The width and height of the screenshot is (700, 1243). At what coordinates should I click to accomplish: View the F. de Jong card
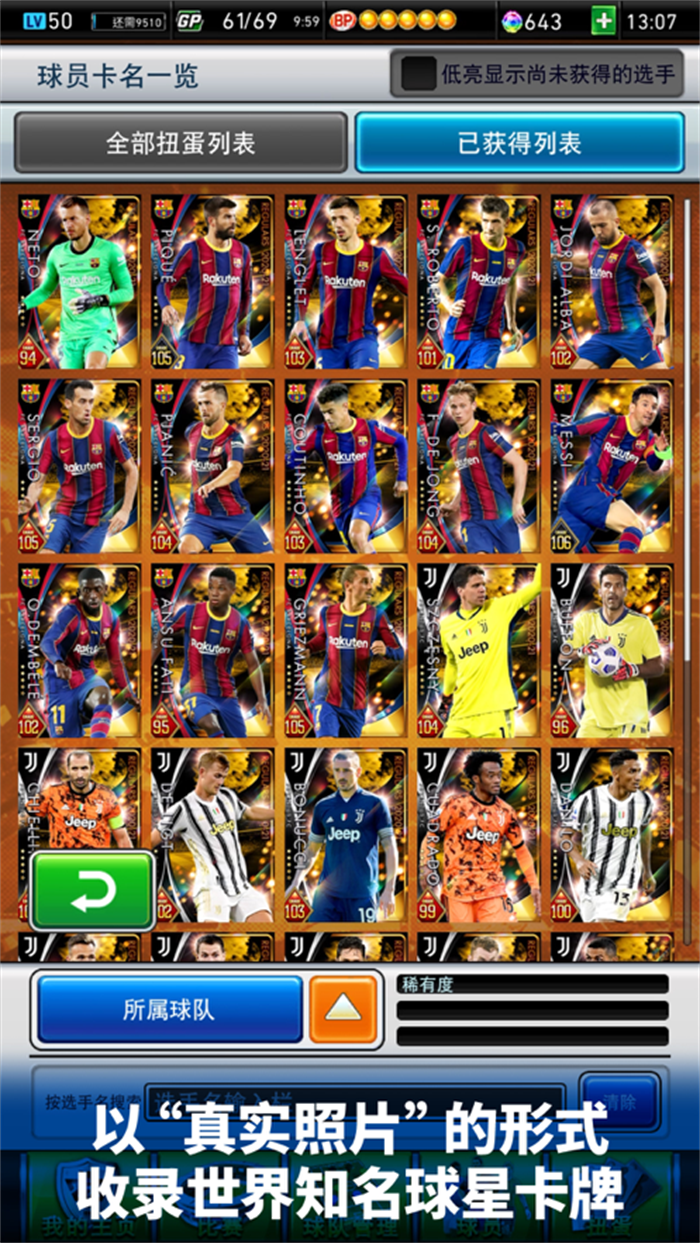click(478, 467)
